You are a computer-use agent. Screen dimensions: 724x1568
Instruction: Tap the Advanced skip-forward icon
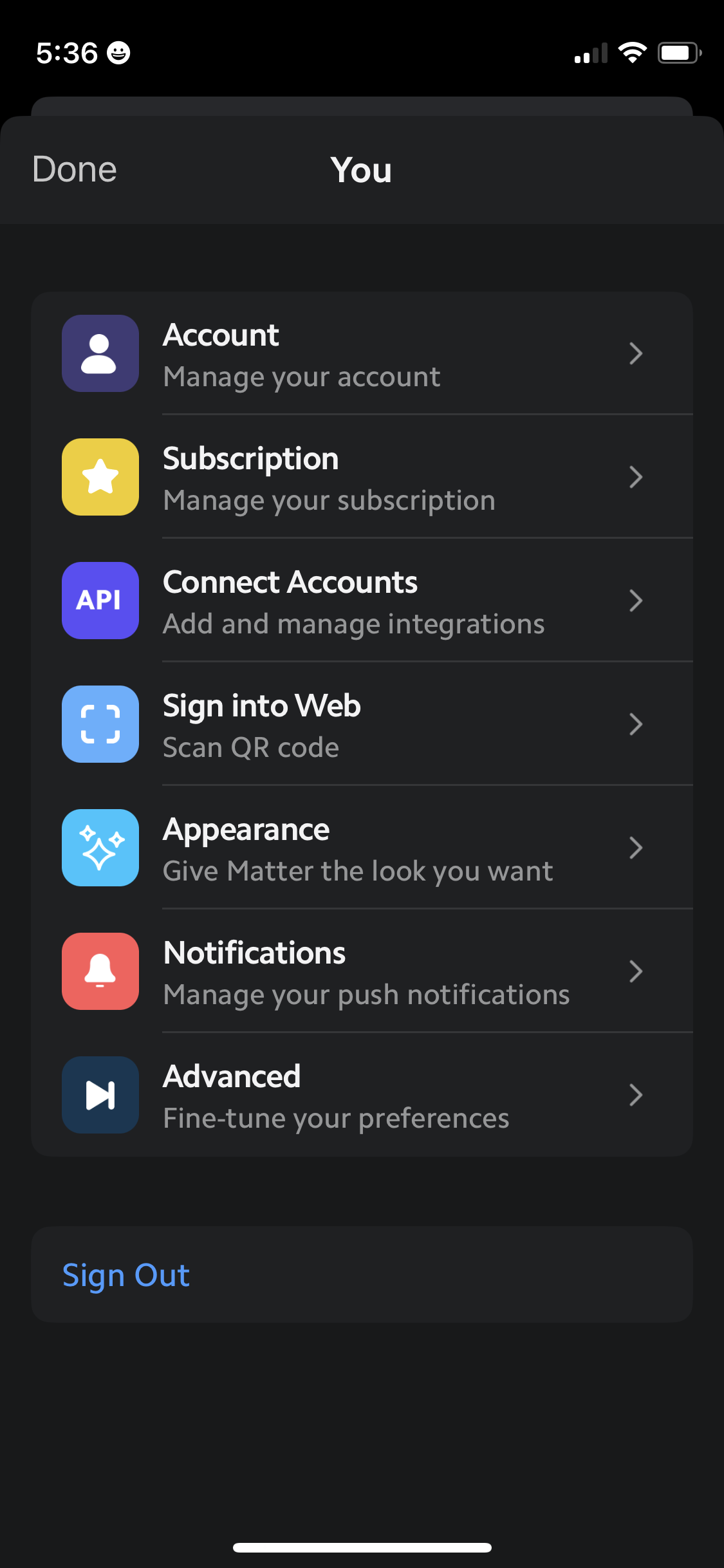coord(100,1095)
